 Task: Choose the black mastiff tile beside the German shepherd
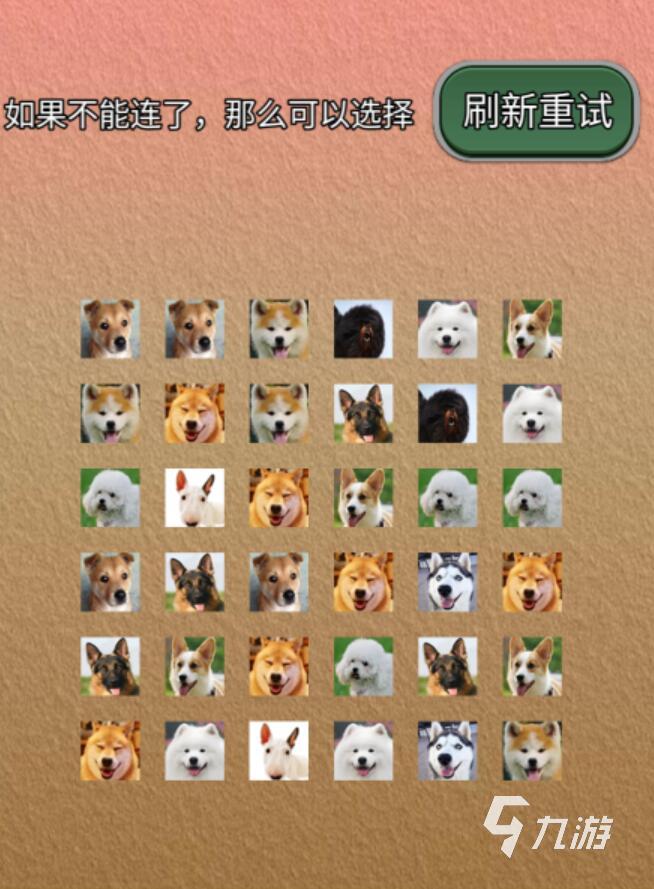[447, 413]
